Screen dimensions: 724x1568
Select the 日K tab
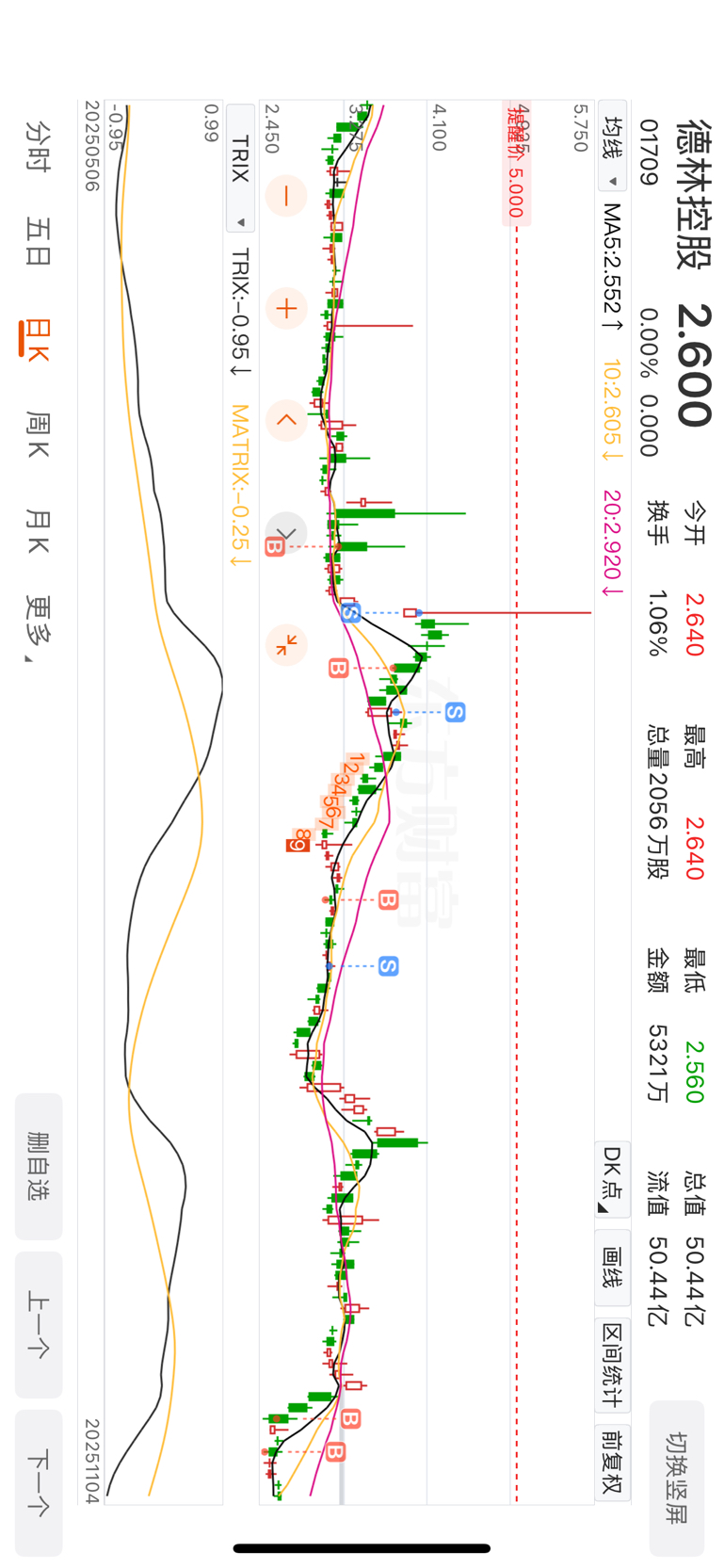tap(38, 339)
